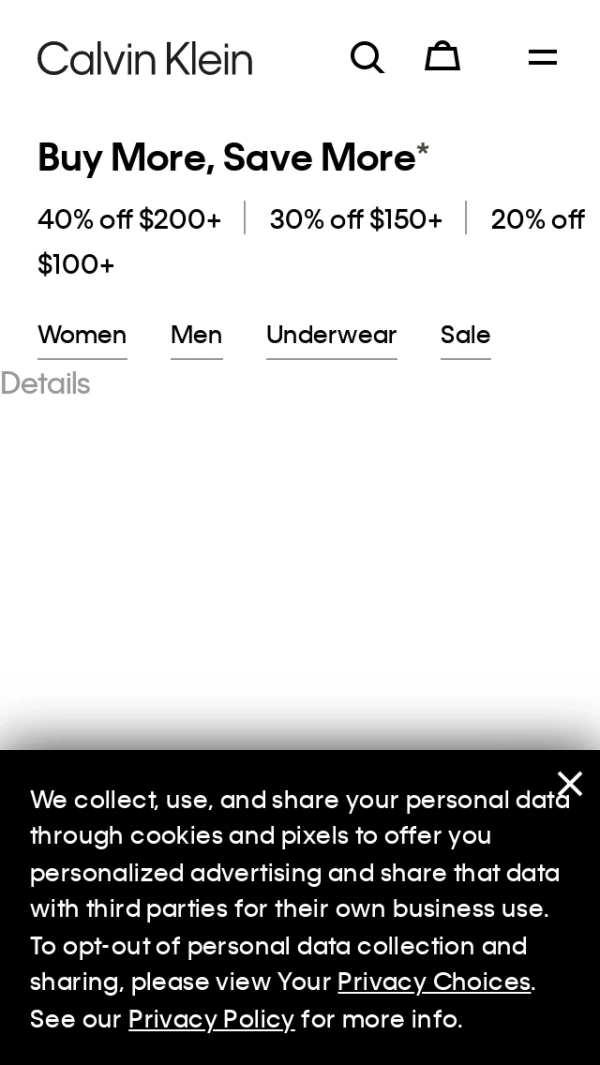Open Your Privacy Choices link
Viewport: 600px width, 1065px height.
click(434, 982)
